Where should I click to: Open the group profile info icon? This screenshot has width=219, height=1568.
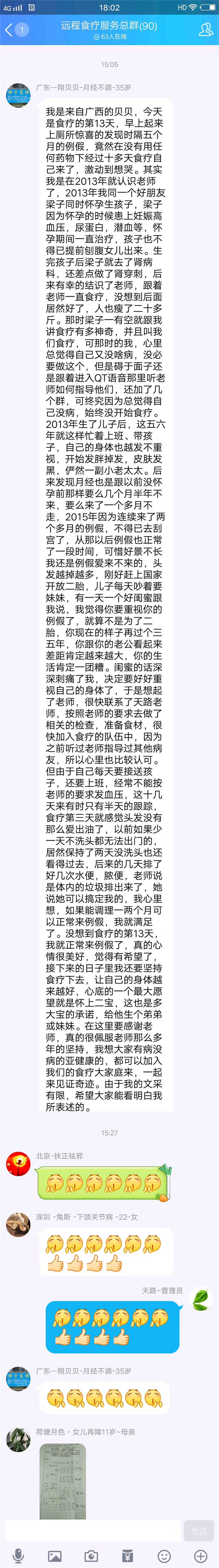coord(206,29)
